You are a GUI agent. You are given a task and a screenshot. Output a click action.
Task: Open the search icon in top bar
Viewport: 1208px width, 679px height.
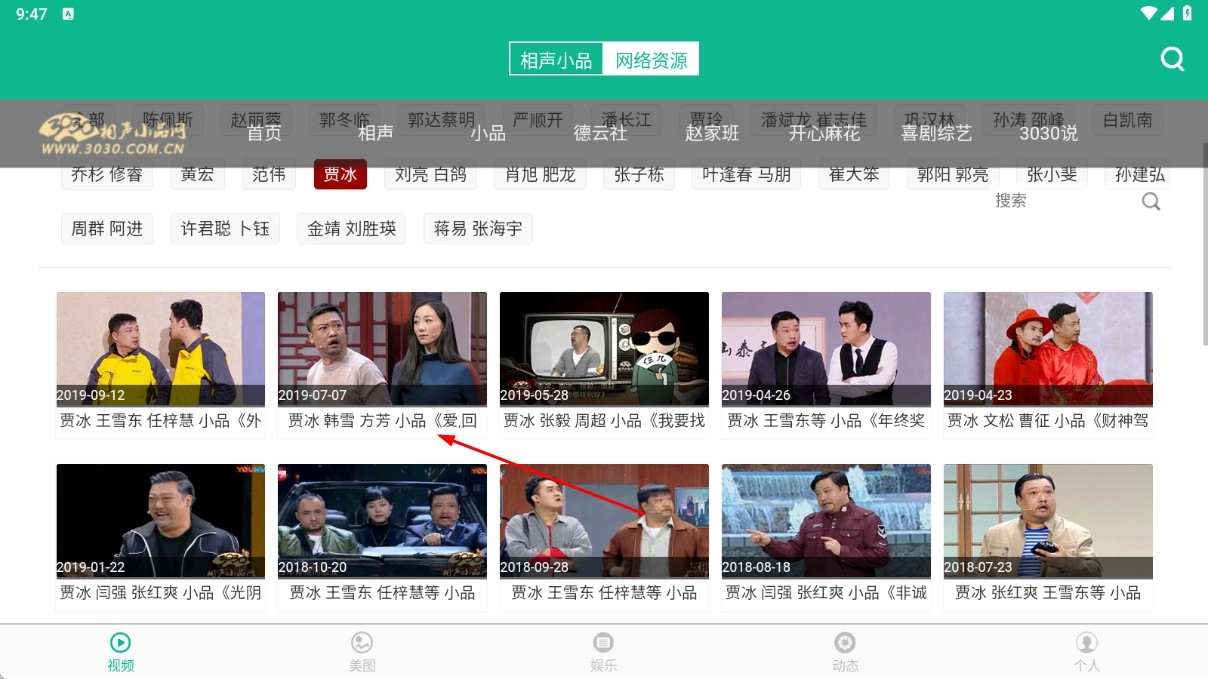[x=1172, y=59]
